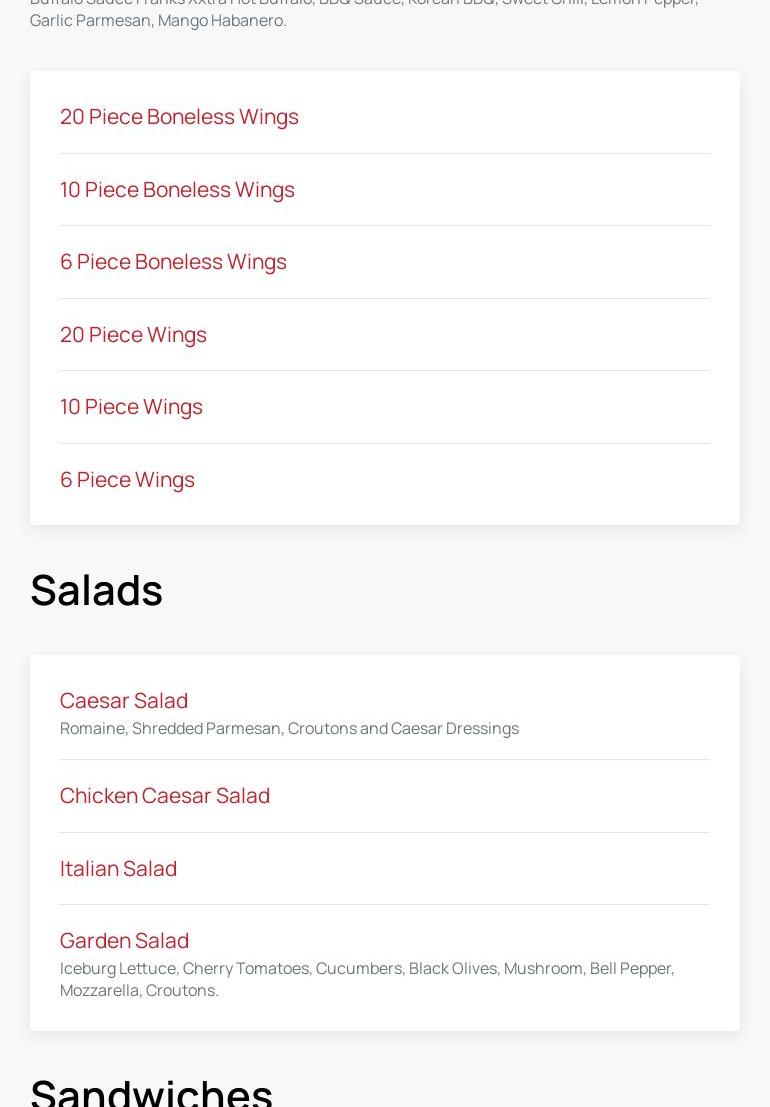Select Garden Salad from the menu

click(124, 940)
